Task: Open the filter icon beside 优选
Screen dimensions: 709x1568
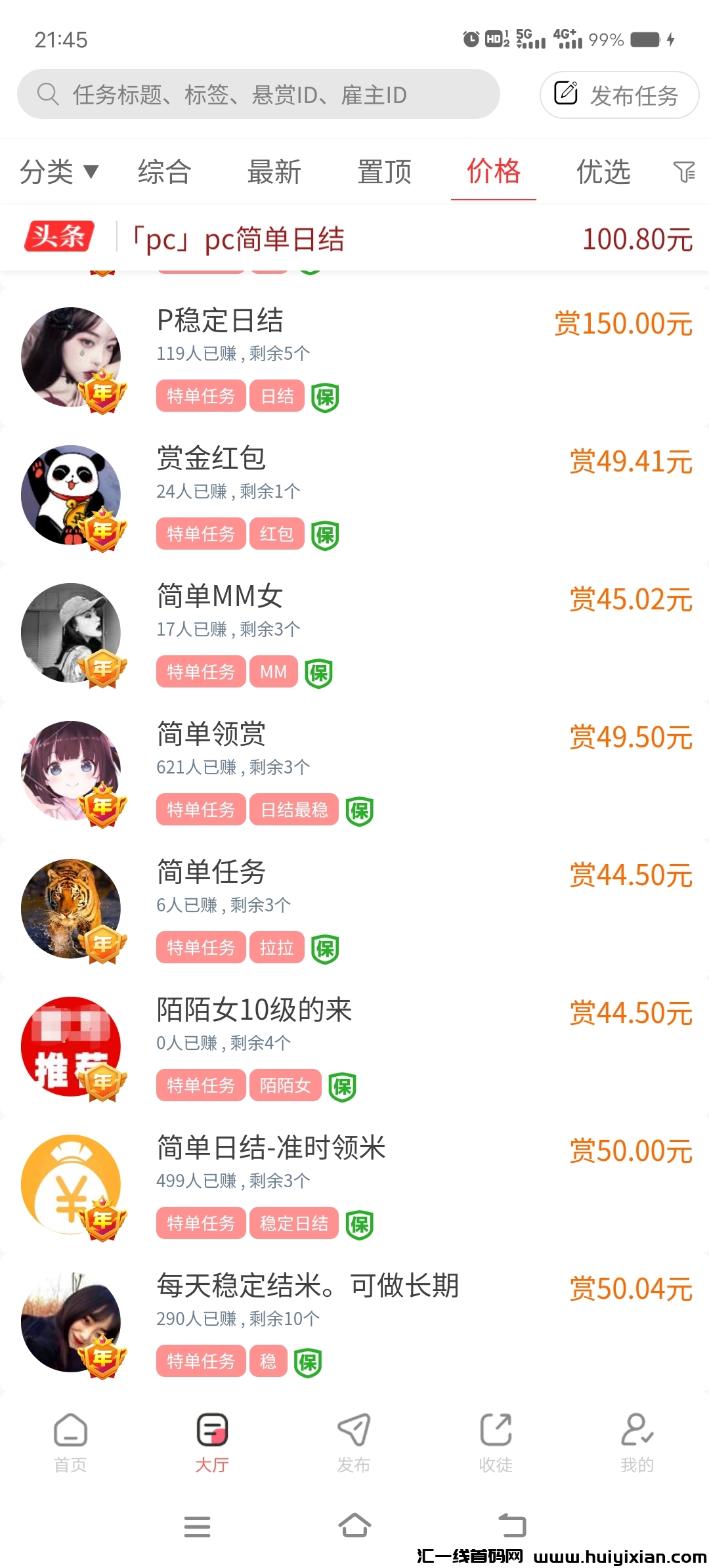Action: pyautogui.click(x=687, y=172)
